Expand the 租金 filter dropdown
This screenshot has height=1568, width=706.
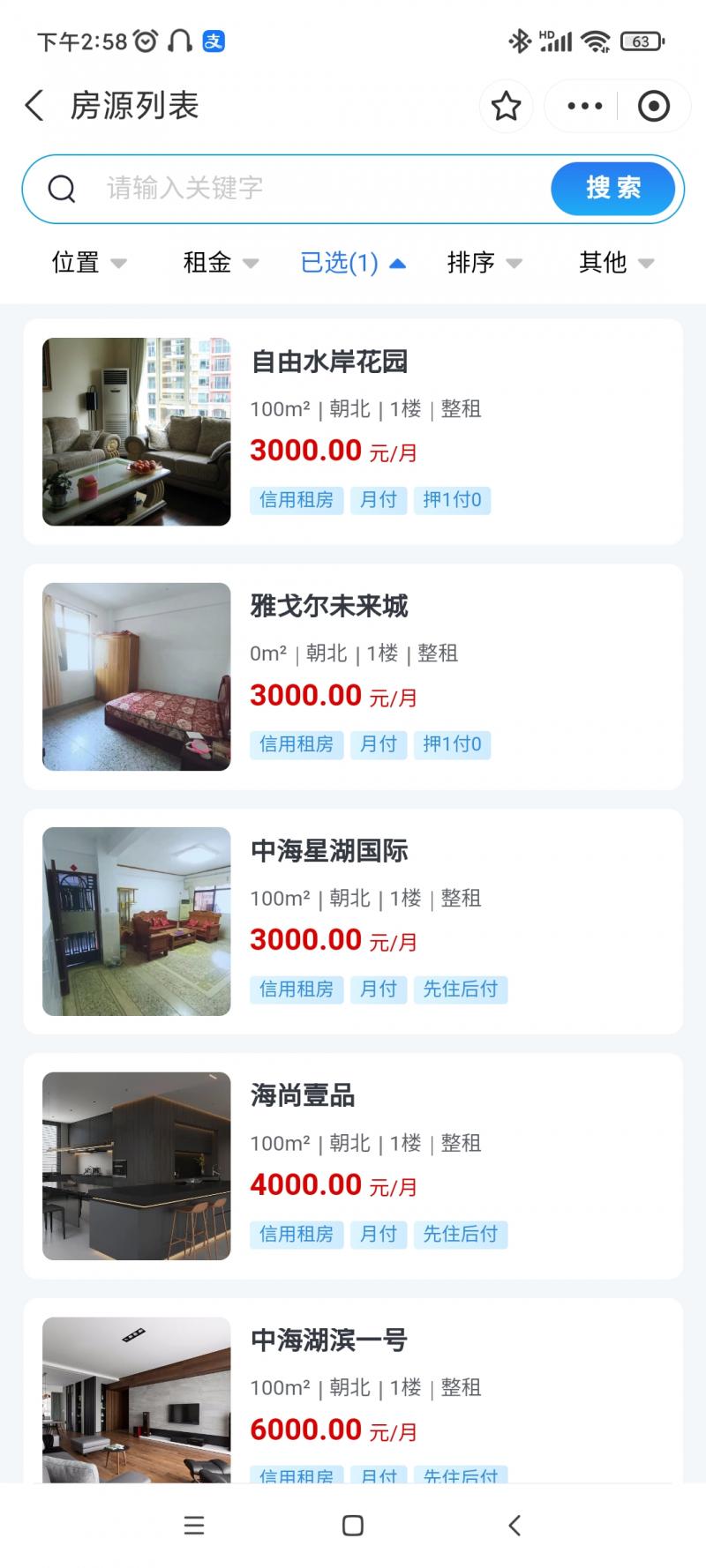[220, 263]
